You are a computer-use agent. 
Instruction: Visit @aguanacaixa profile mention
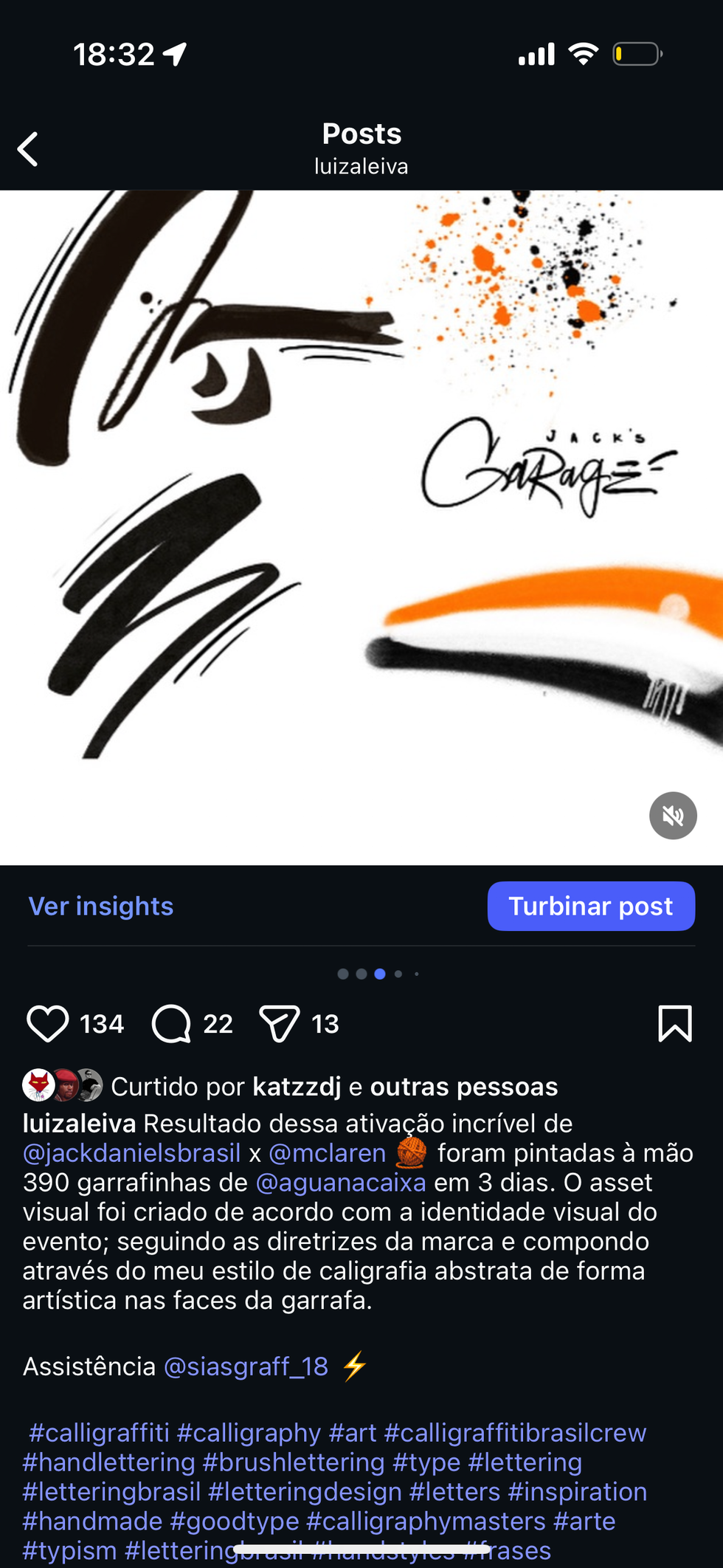(x=341, y=1183)
